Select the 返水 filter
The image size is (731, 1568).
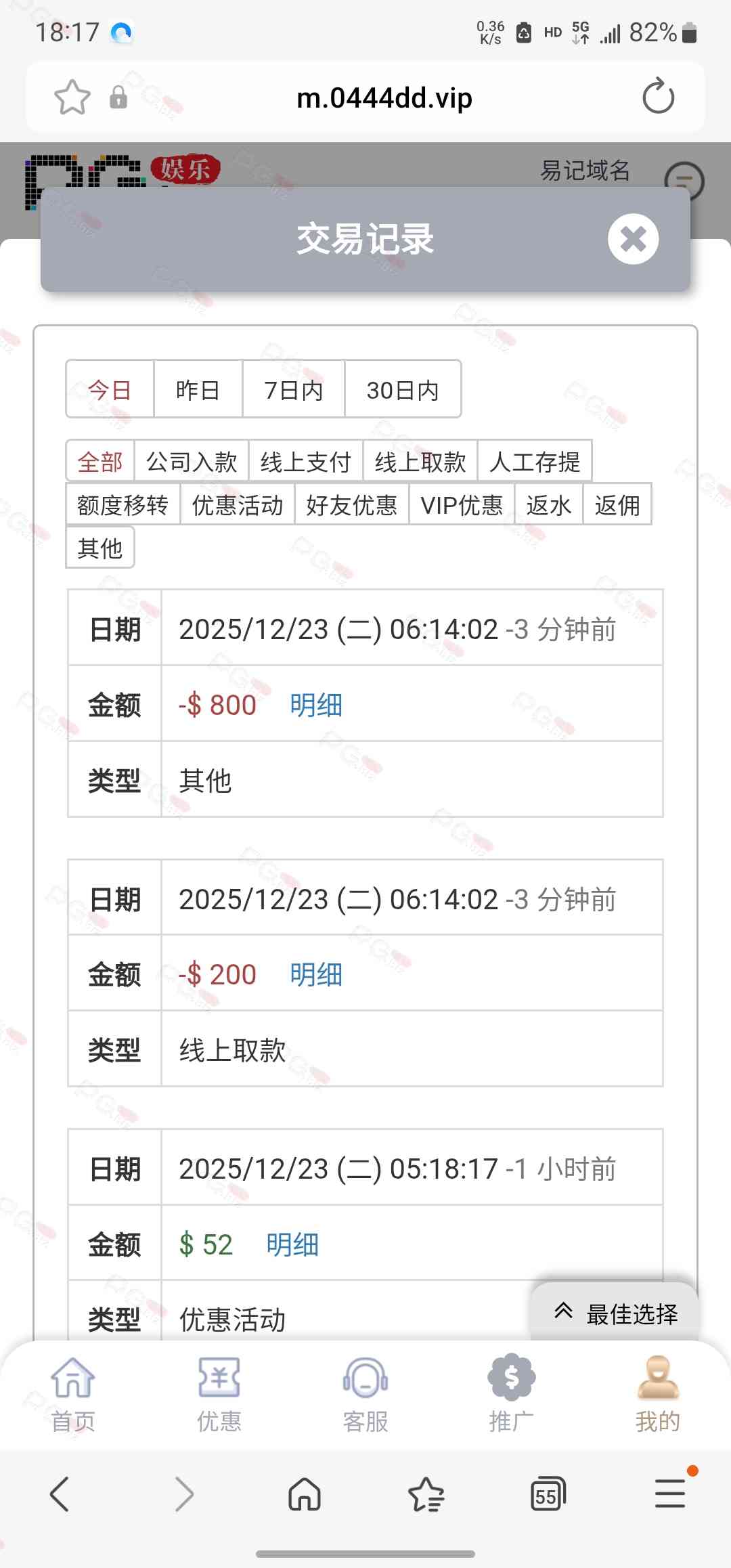(549, 504)
